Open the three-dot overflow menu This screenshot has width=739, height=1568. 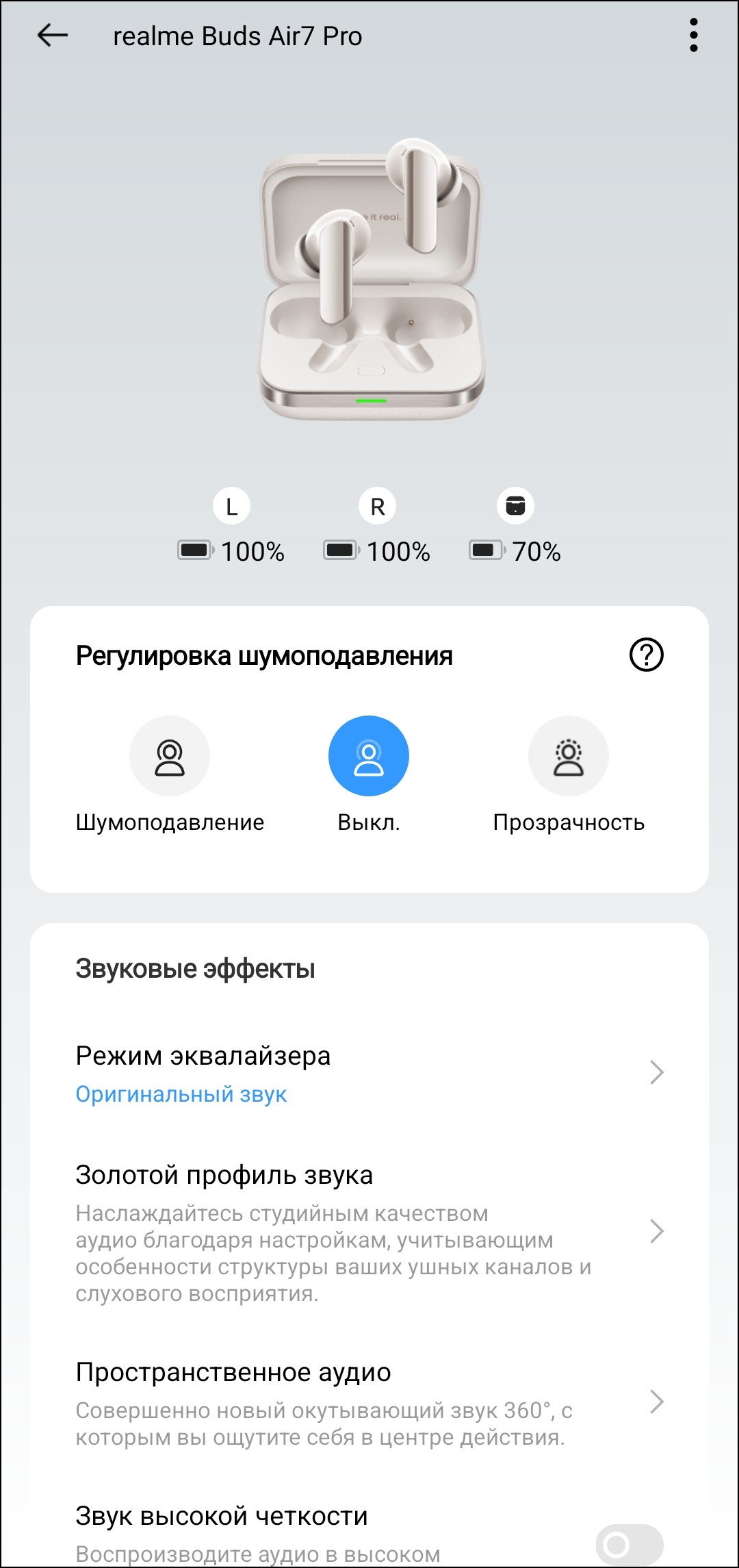coord(693,36)
